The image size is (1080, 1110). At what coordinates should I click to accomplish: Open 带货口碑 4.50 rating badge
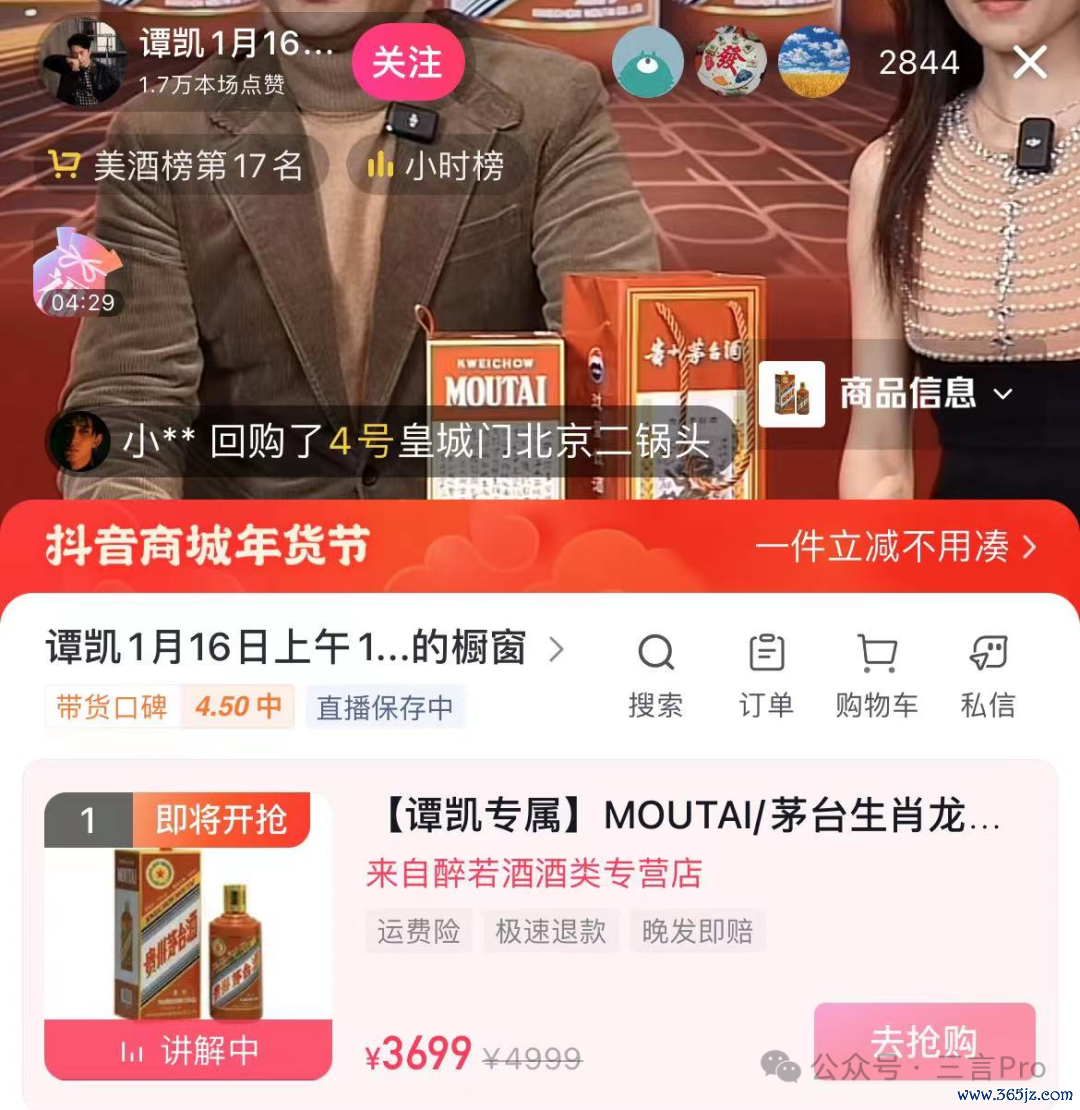click(x=170, y=706)
